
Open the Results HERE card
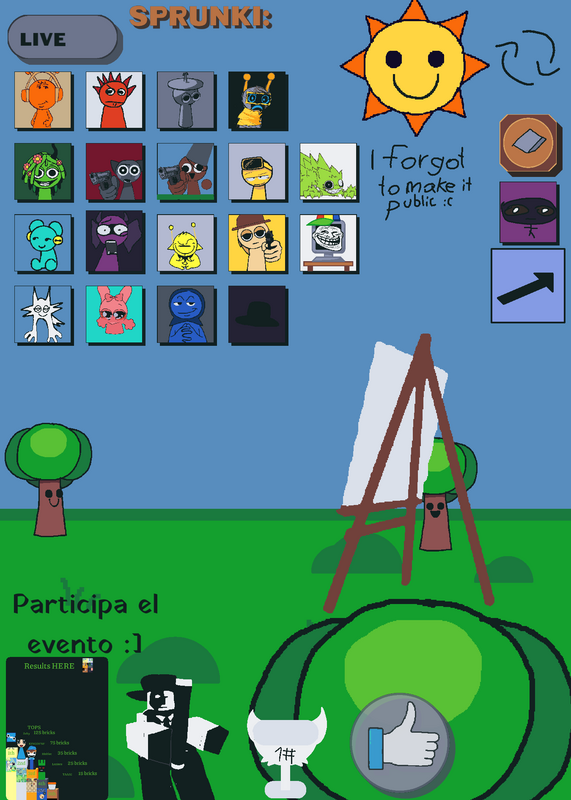coord(57,728)
